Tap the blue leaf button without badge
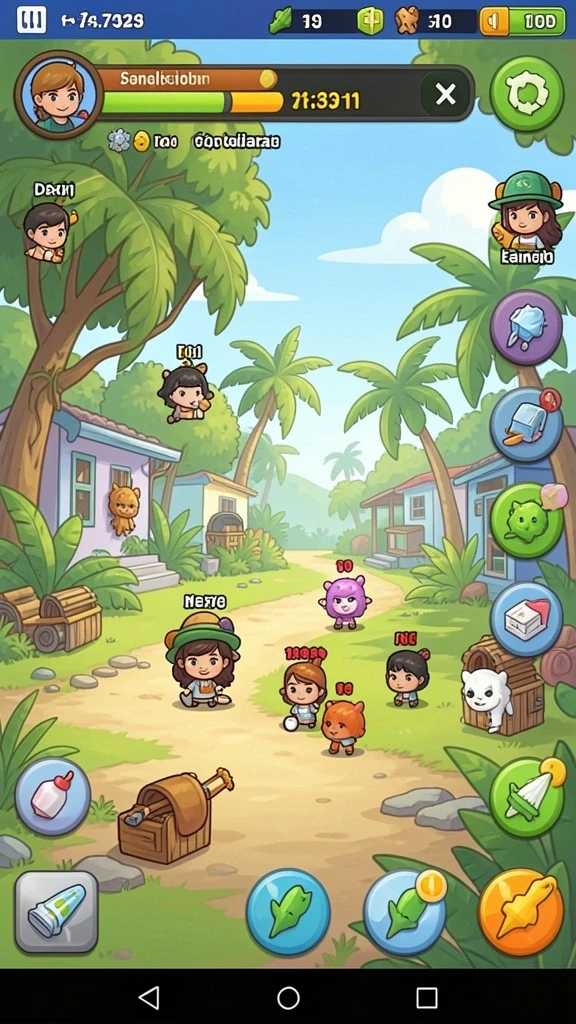The width and height of the screenshot is (576, 1024). (x=288, y=912)
